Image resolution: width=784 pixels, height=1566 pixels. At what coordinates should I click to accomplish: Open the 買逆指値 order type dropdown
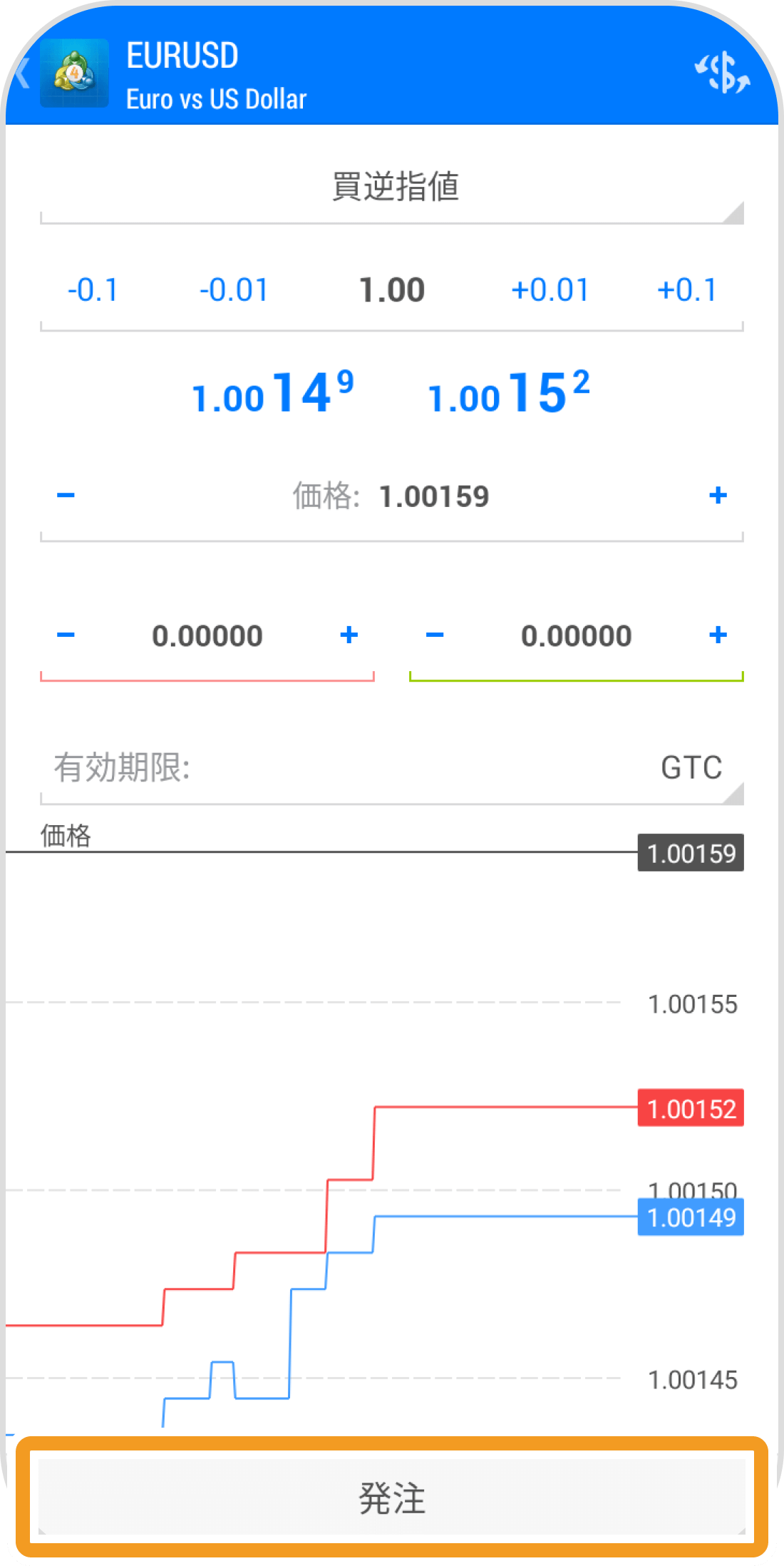392,188
